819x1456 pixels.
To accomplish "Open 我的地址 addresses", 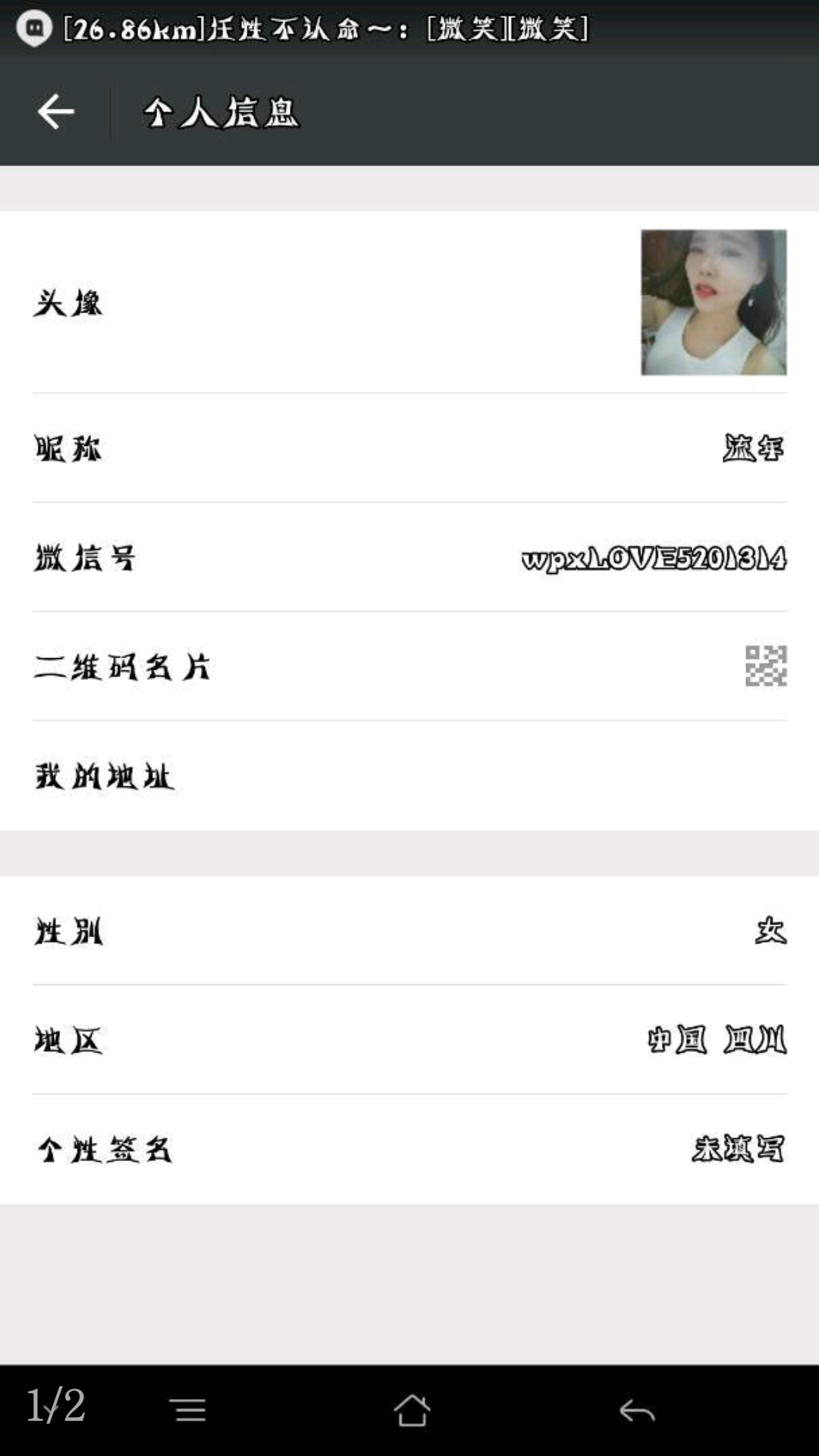I will [x=409, y=776].
